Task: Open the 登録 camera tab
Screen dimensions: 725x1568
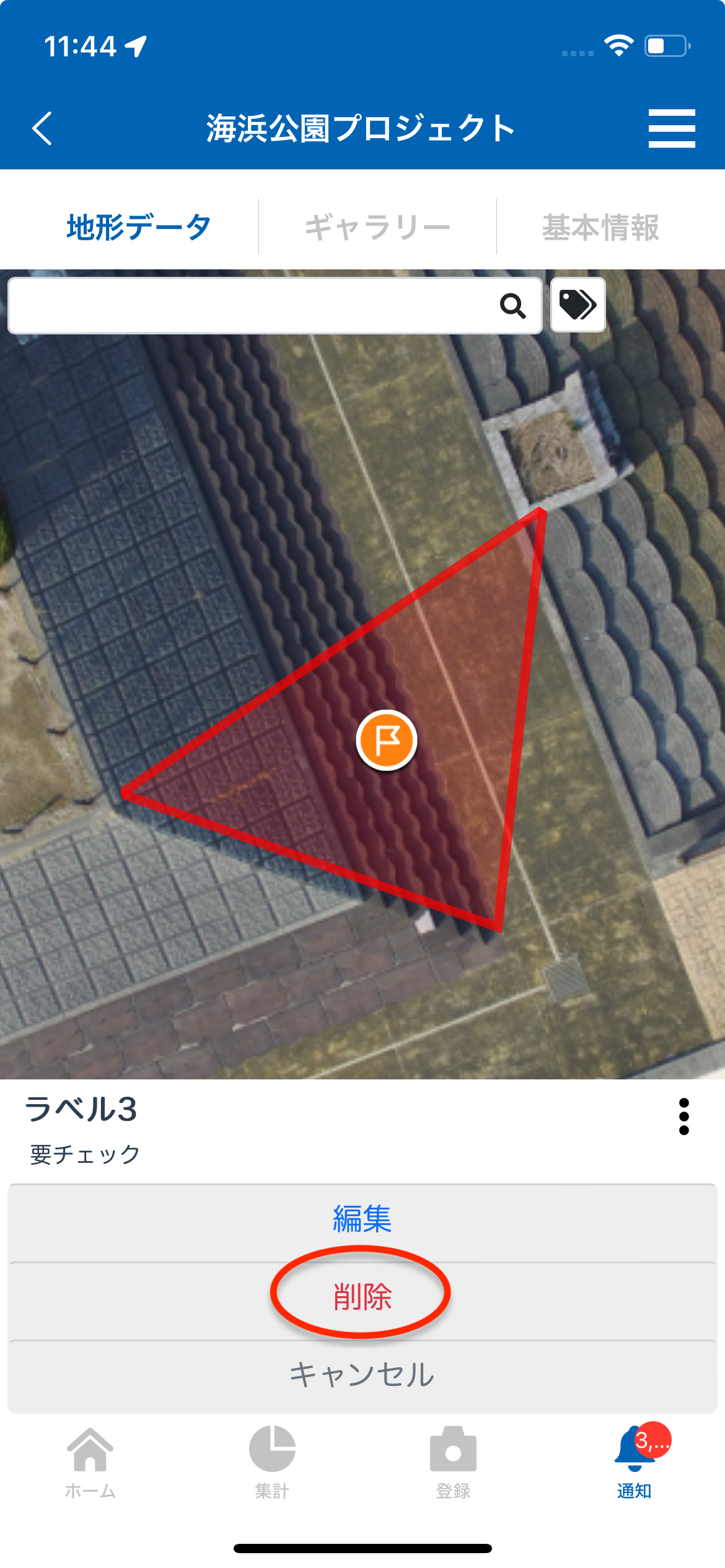Action: (453, 1461)
